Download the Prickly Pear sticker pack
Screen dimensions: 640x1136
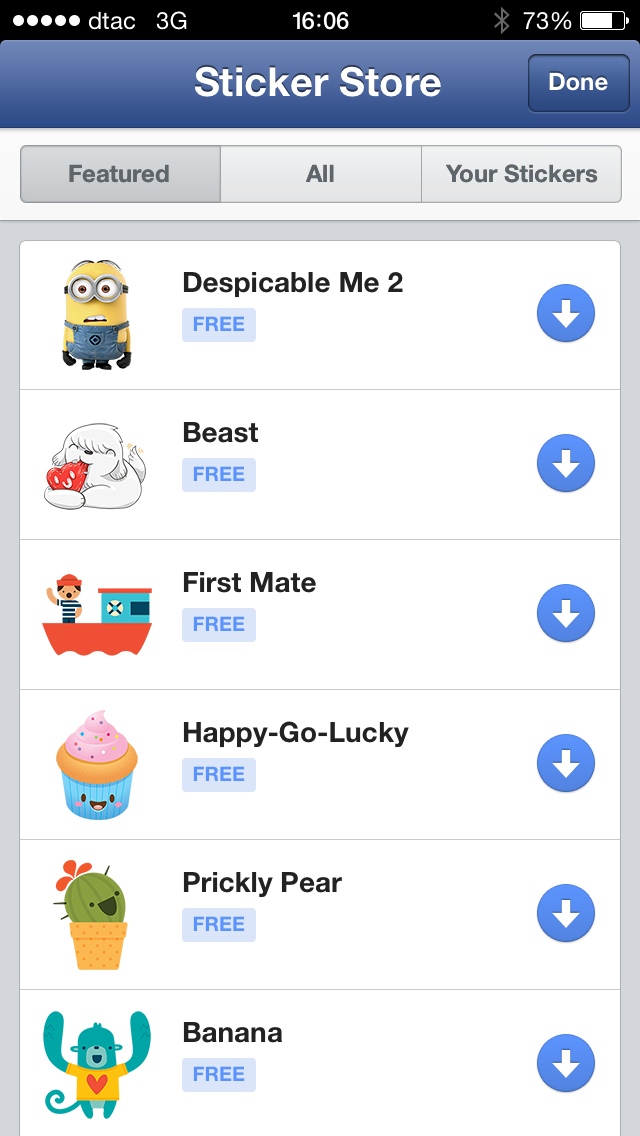point(566,914)
